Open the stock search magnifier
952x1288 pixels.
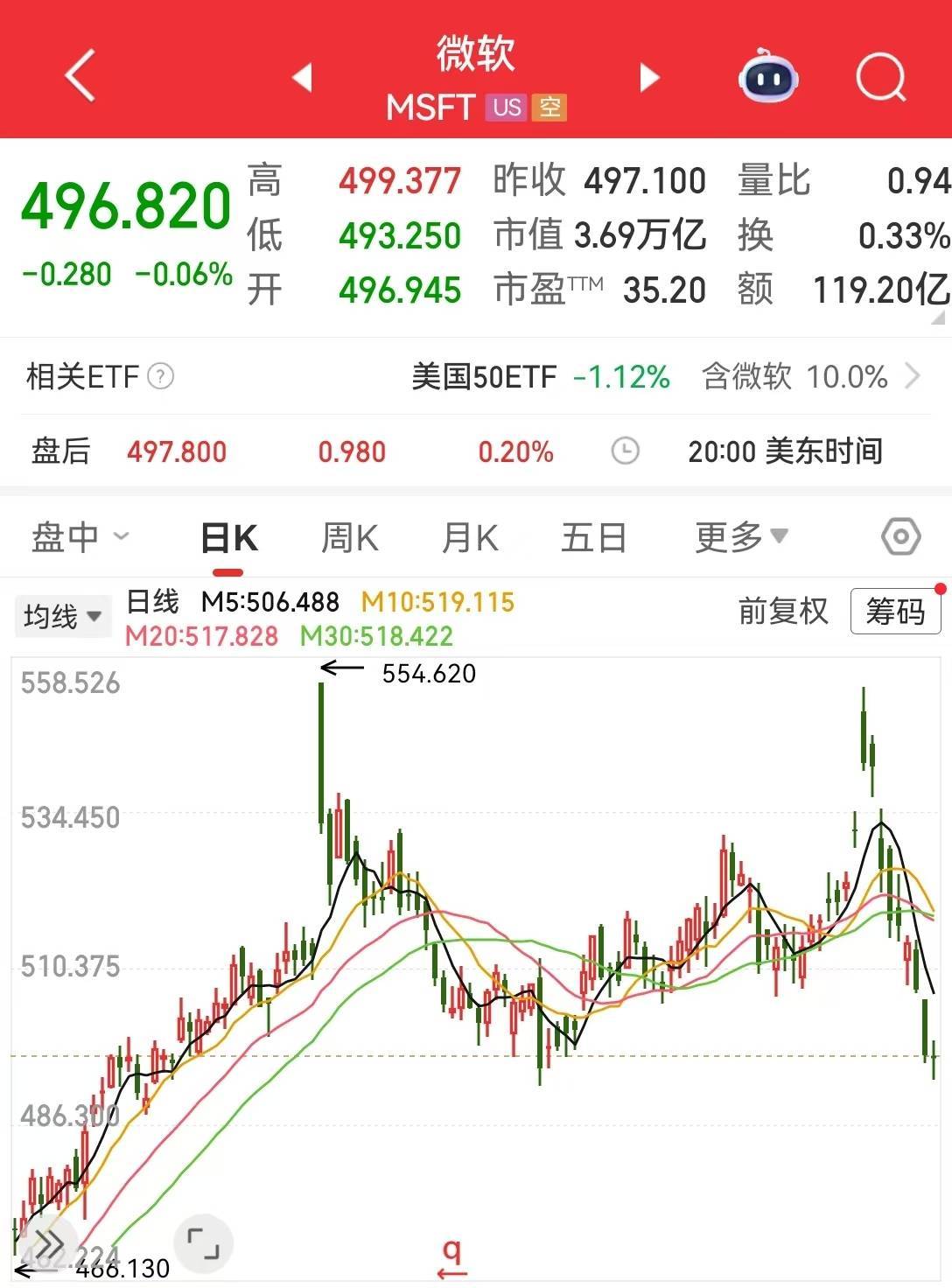tap(880, 77)
